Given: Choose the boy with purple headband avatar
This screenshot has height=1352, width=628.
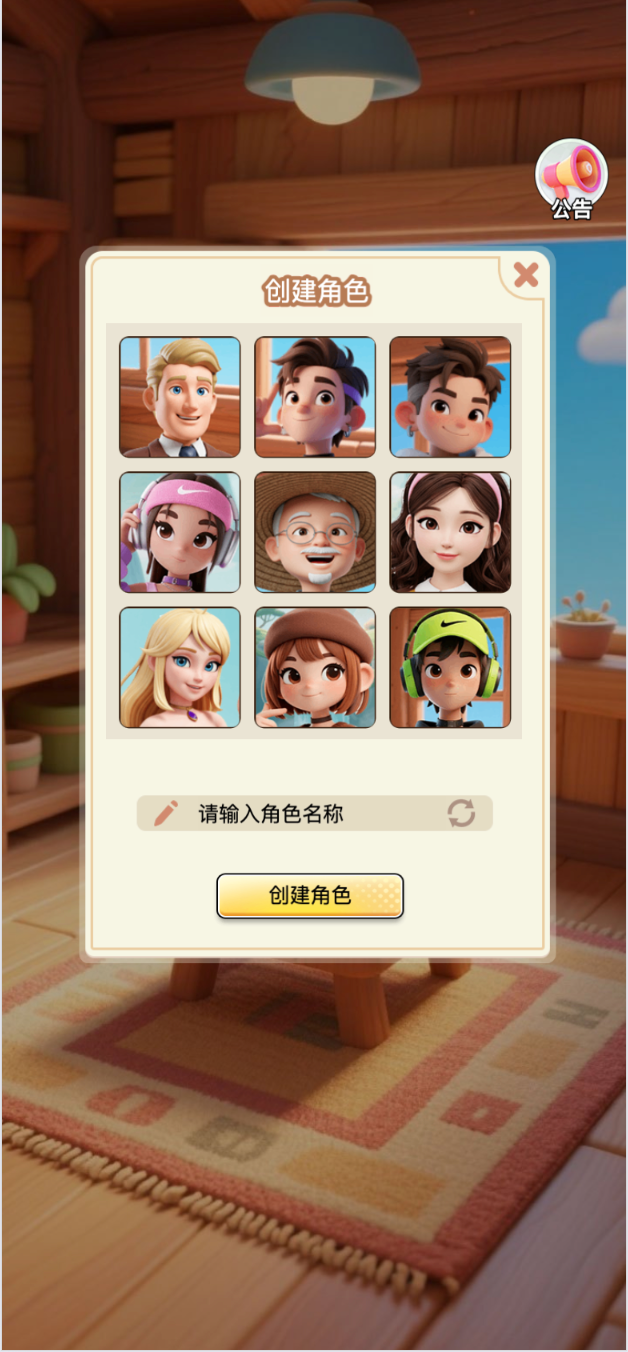Looking at the screenshot, I should coord(315,397).
